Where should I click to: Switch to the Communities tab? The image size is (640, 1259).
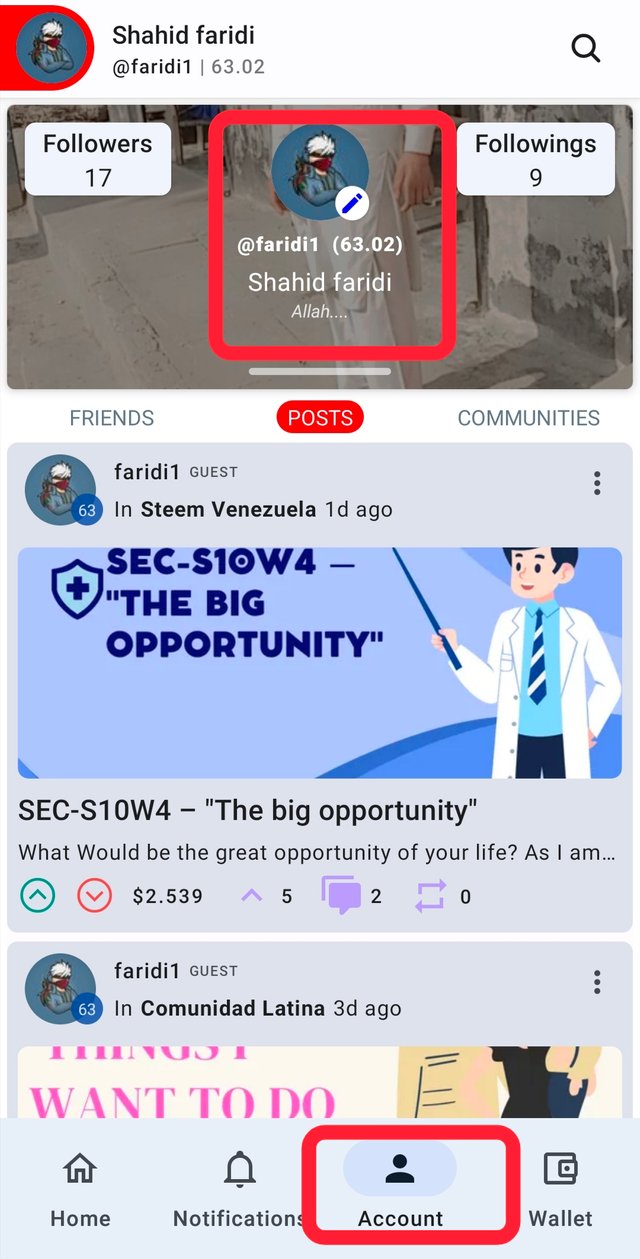[528, 418]
